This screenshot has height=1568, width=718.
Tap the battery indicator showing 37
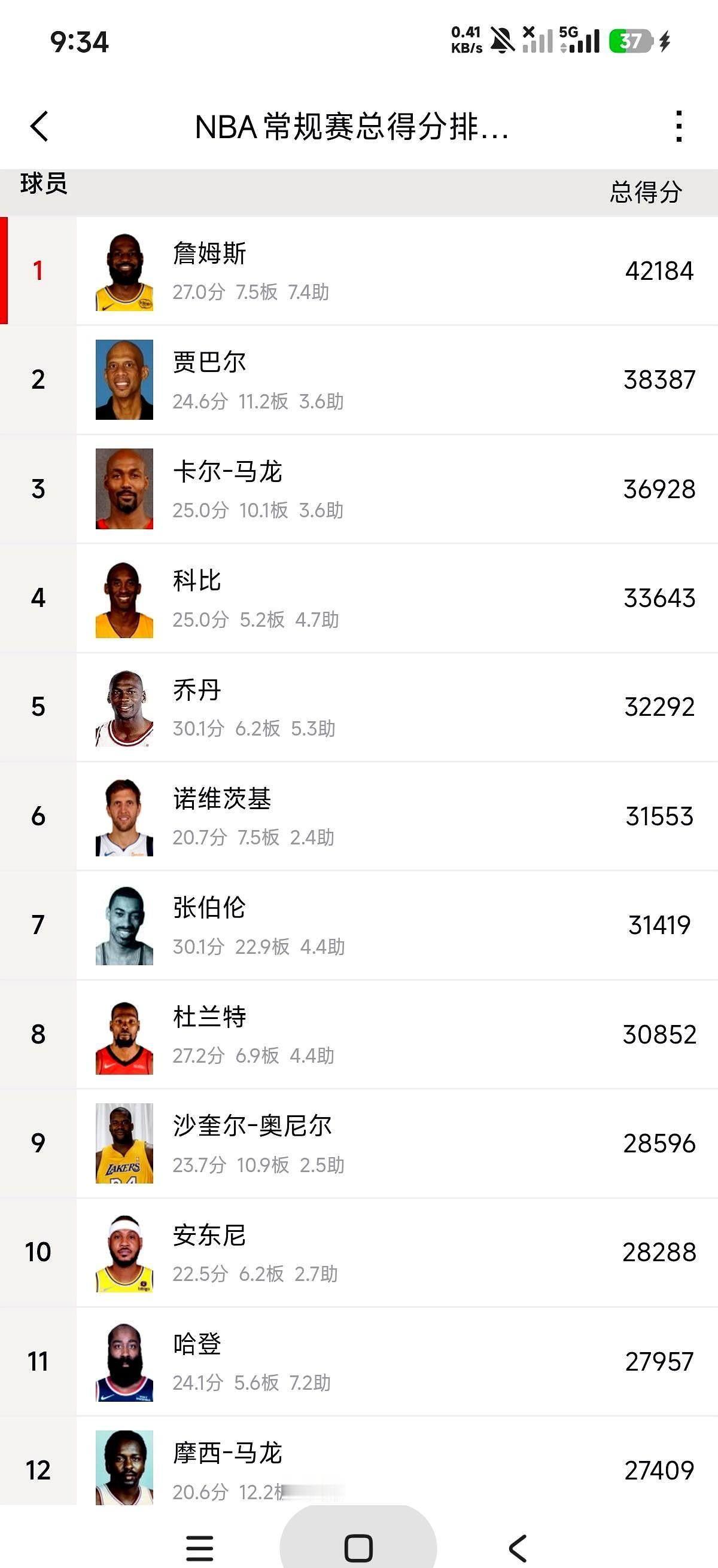pos(630,41)
